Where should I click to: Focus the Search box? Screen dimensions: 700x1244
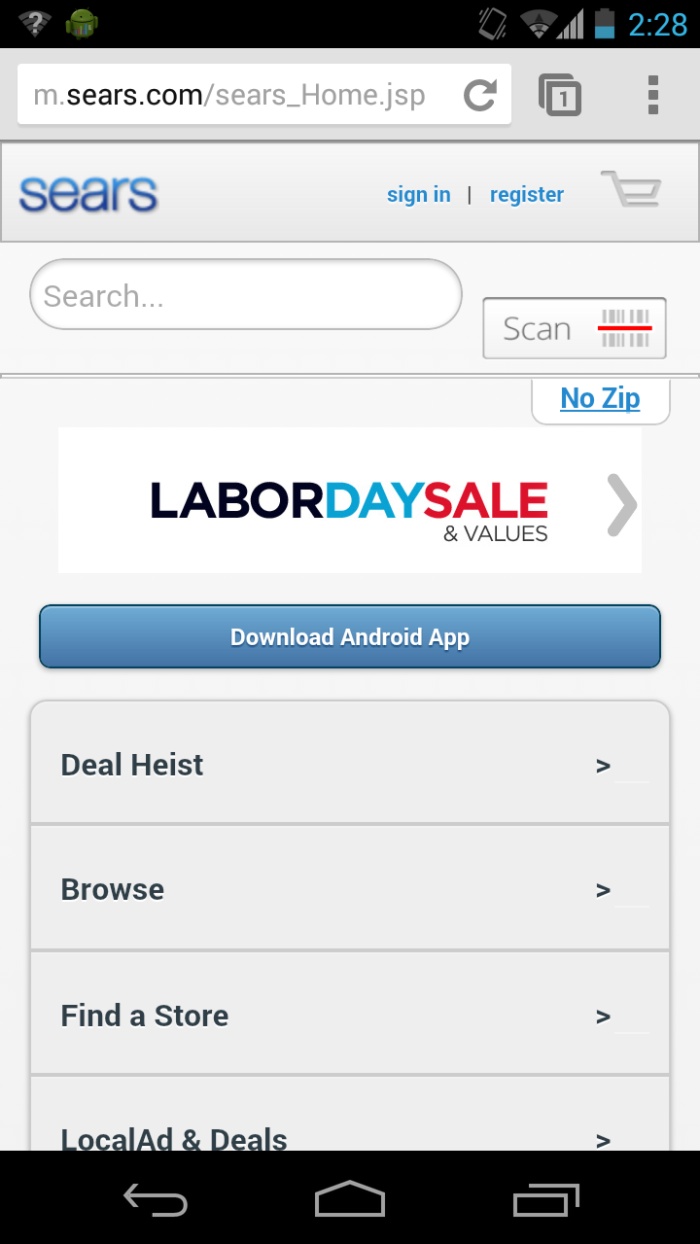(245, 296)
